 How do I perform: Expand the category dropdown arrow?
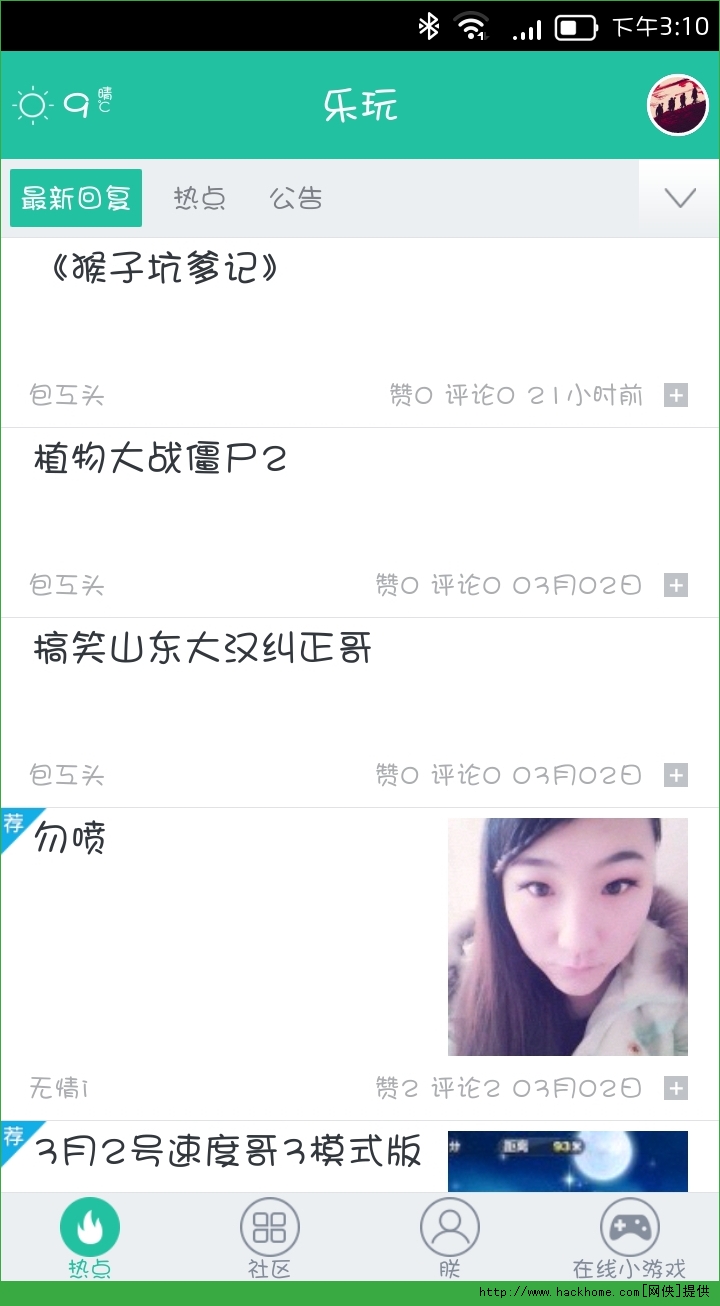[x=680, y=198]
